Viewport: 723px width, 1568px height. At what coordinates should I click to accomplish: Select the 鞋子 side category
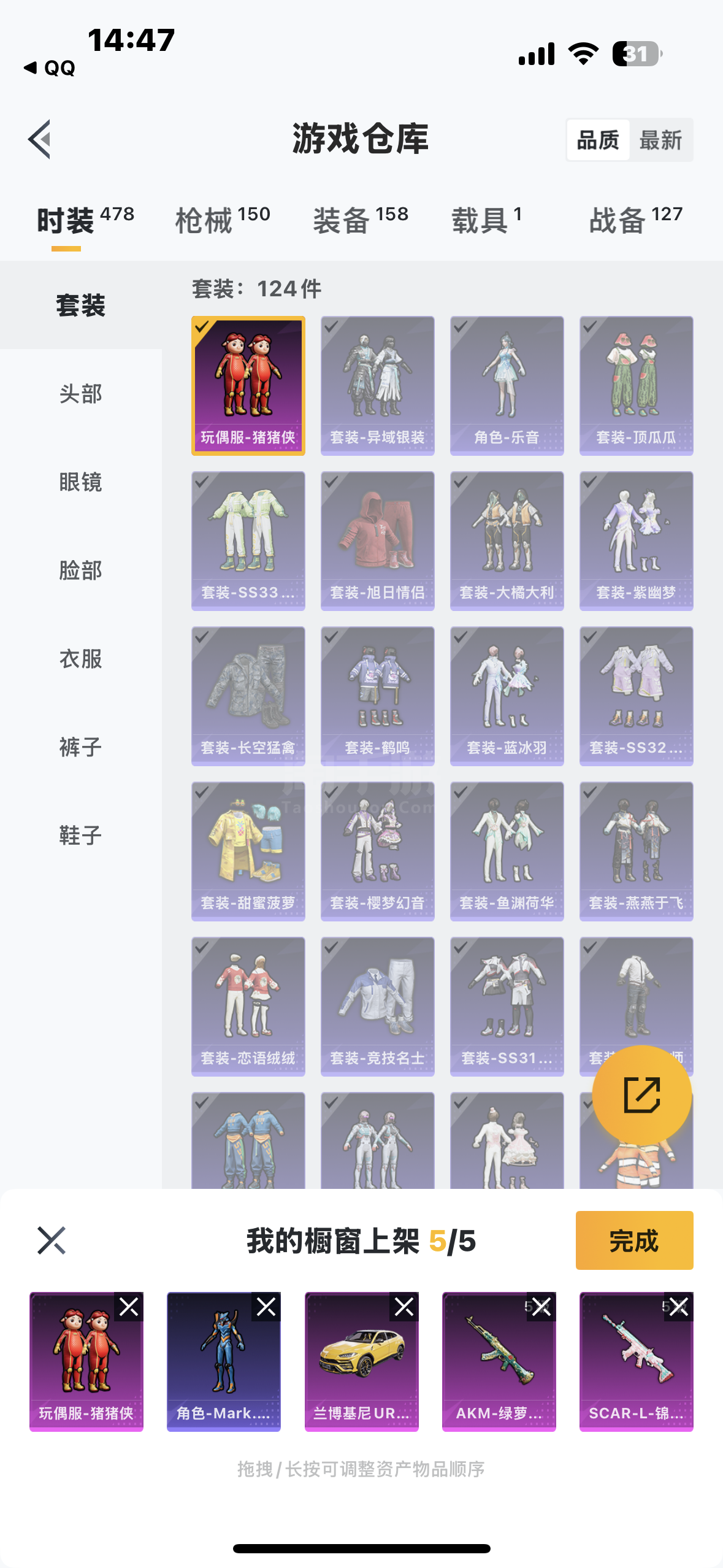80,836
